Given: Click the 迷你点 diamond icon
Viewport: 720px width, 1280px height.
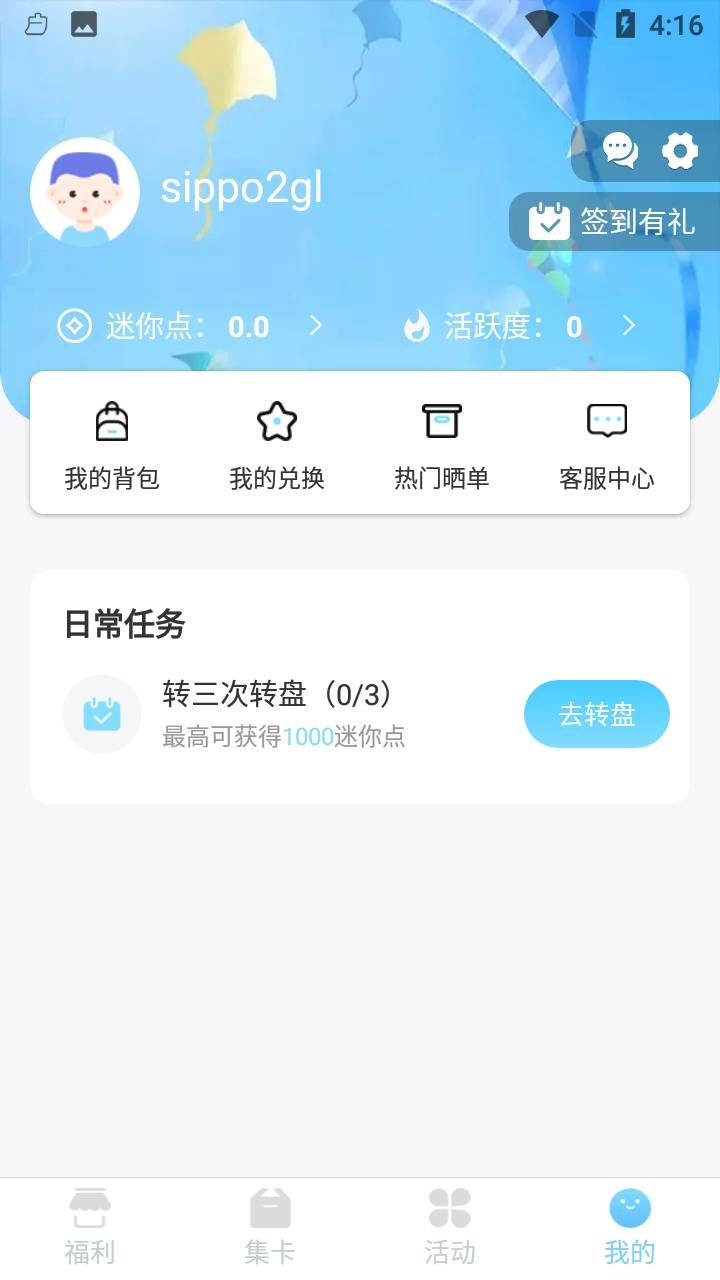Looking at the screenshot, I should [x=74, y=326].
